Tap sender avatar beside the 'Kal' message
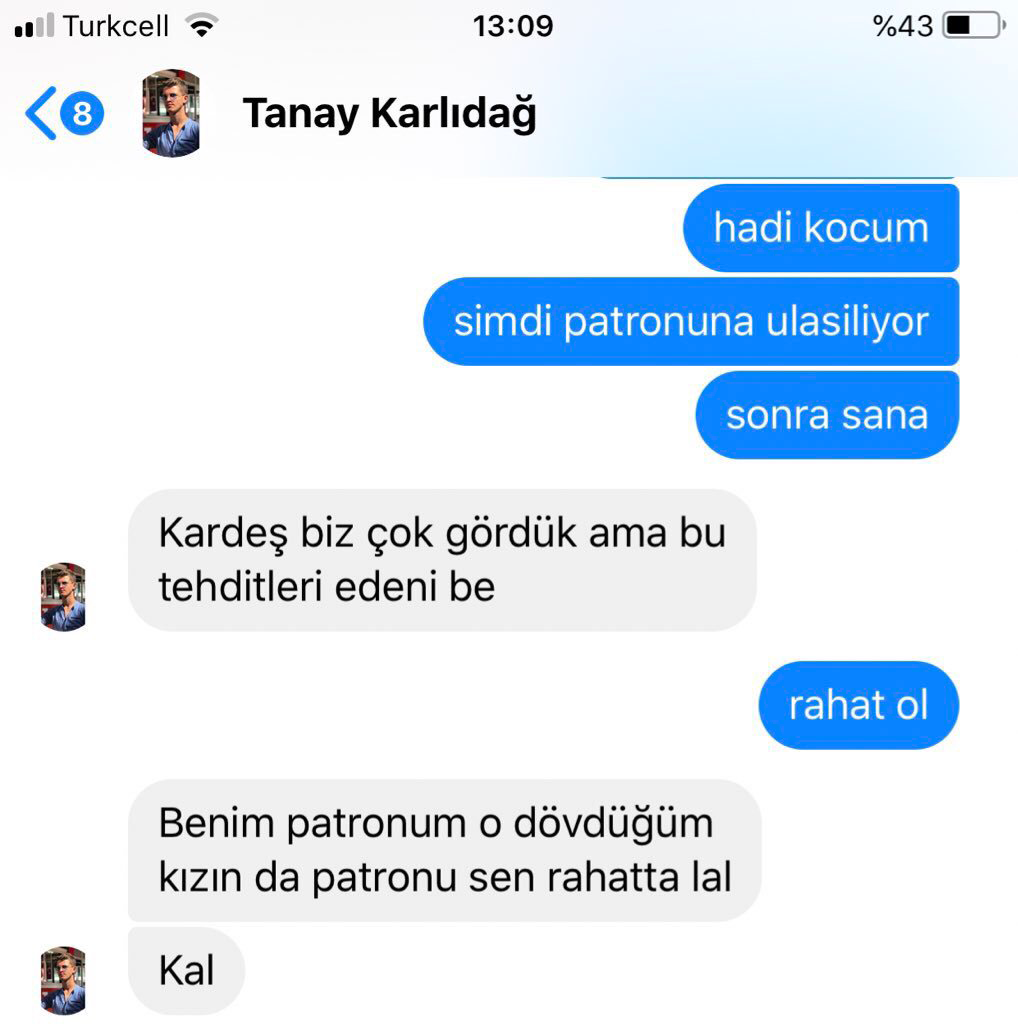The height and width of the screenshot is (1024, 1018). [x=63, y=981]
